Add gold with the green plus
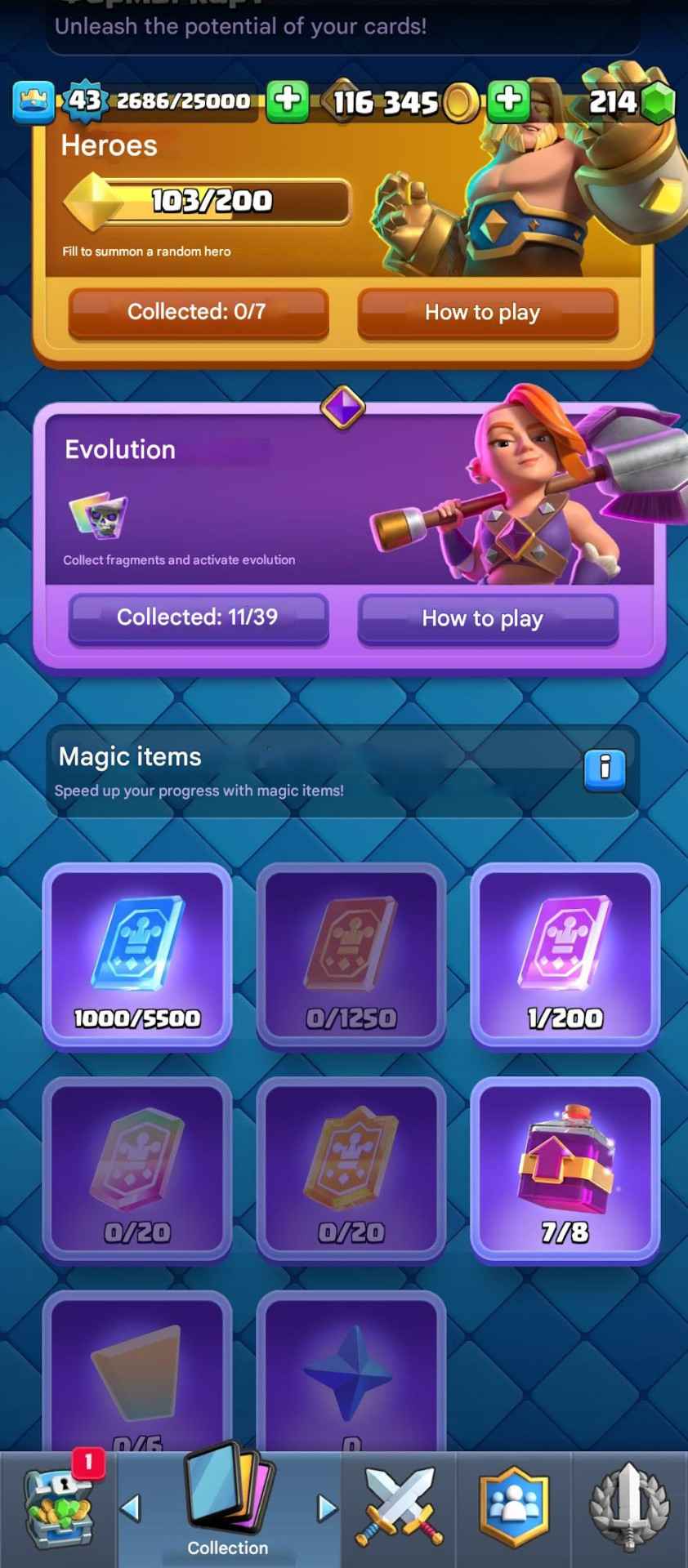Screen dimensions: 688x1568 point(508,100)
